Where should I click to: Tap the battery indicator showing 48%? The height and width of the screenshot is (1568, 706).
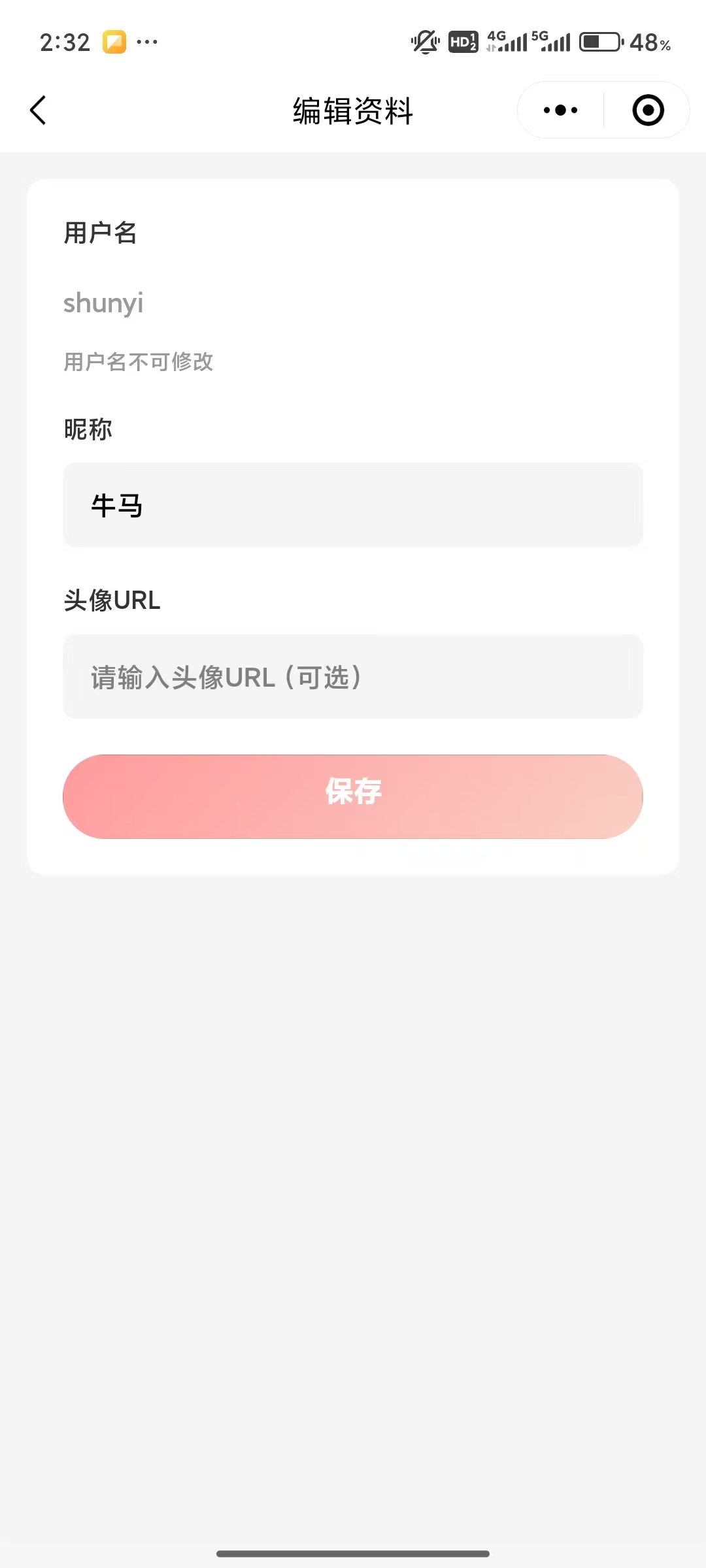coord(600,41)
